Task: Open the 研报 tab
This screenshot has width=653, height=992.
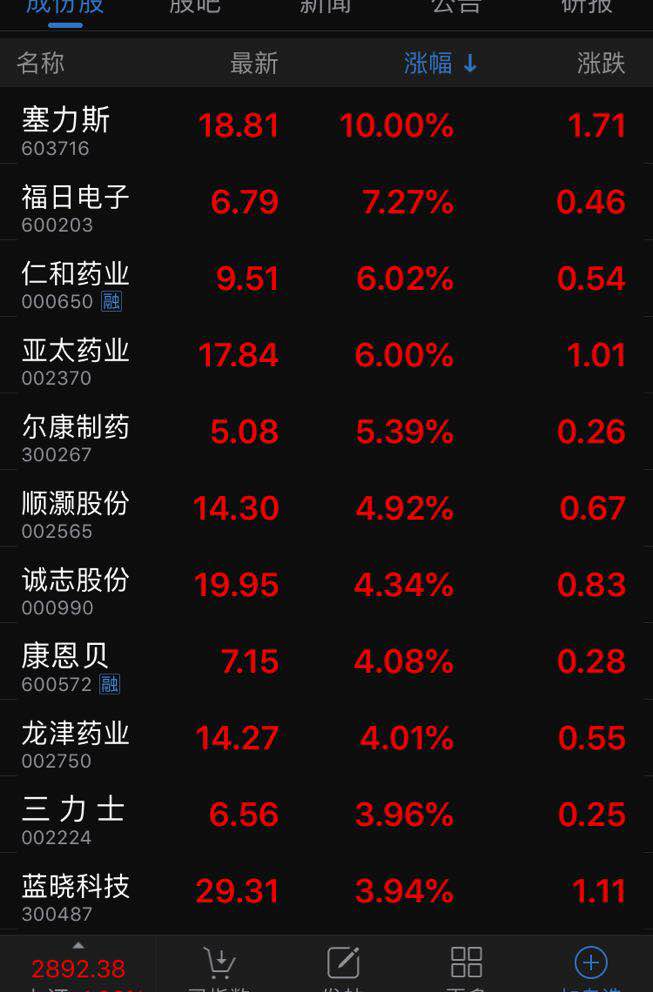Action: pos(587,7)
